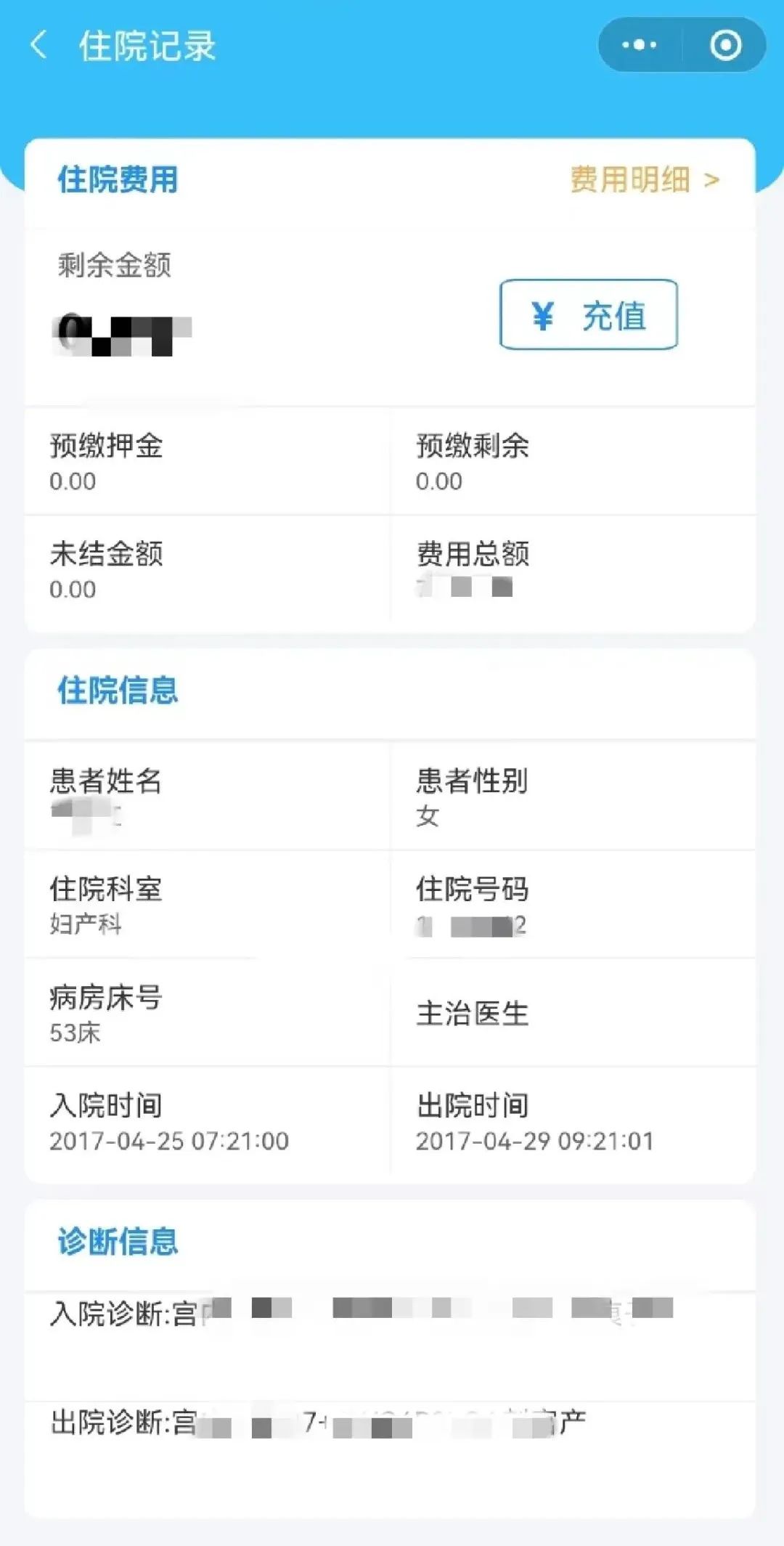Go back from 住院记录 page
Screen dimensions: 784x1546
click(39, 45)
